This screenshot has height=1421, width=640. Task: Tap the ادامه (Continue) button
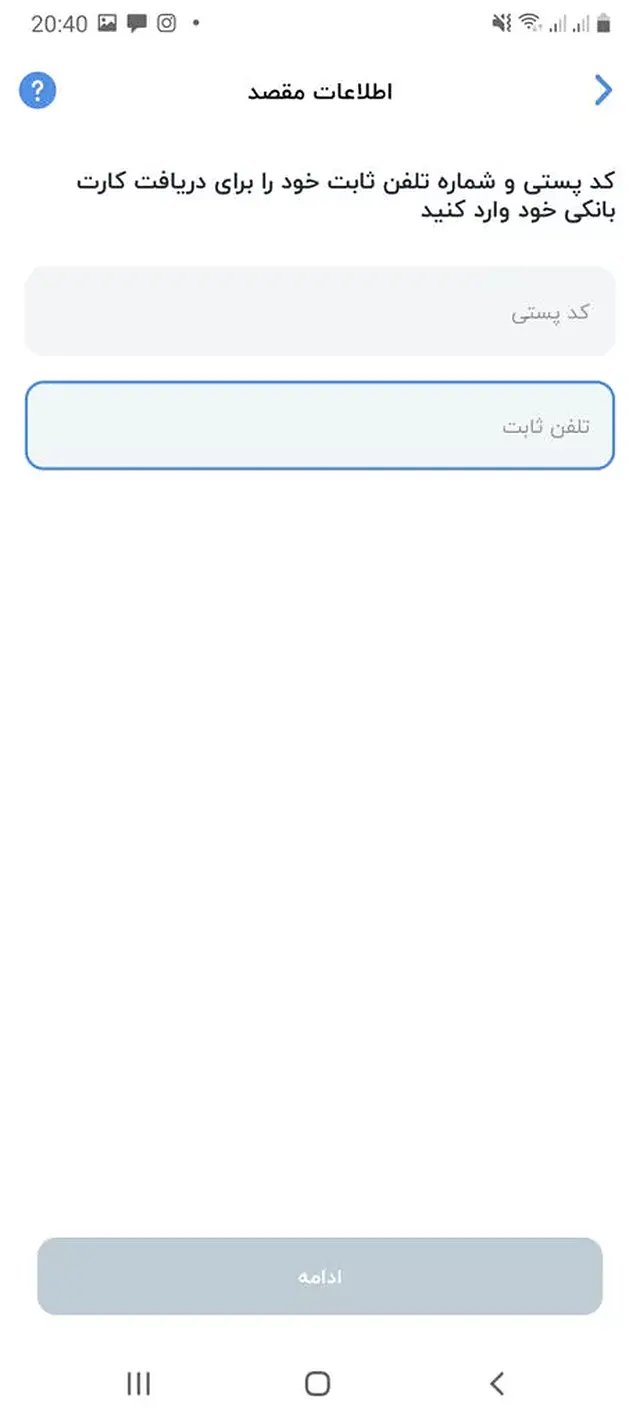(320, 1277)
